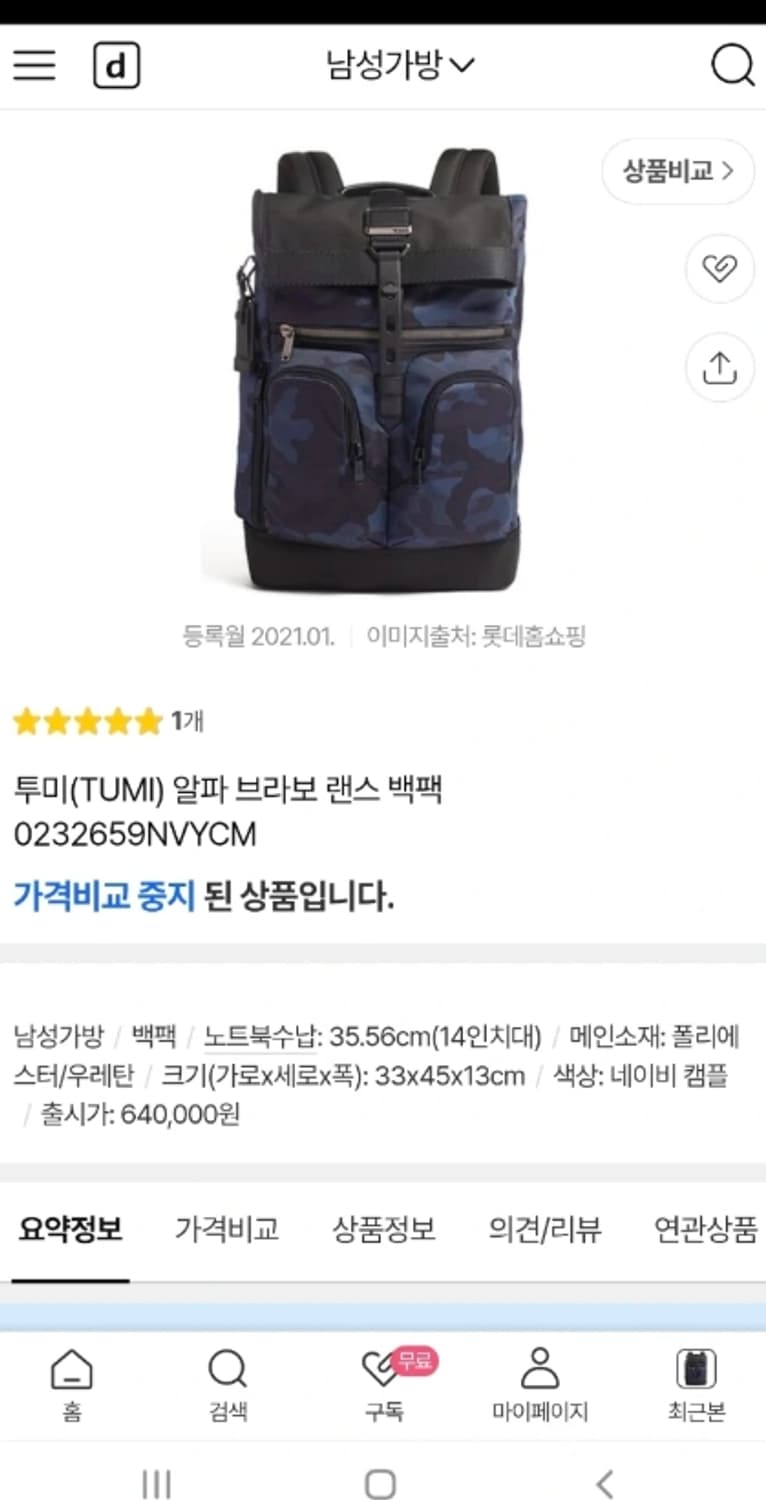This screenshot has height=1500, width=766.
Task: Tap the Danawa 'd' logo
Action: click(117, 65)
